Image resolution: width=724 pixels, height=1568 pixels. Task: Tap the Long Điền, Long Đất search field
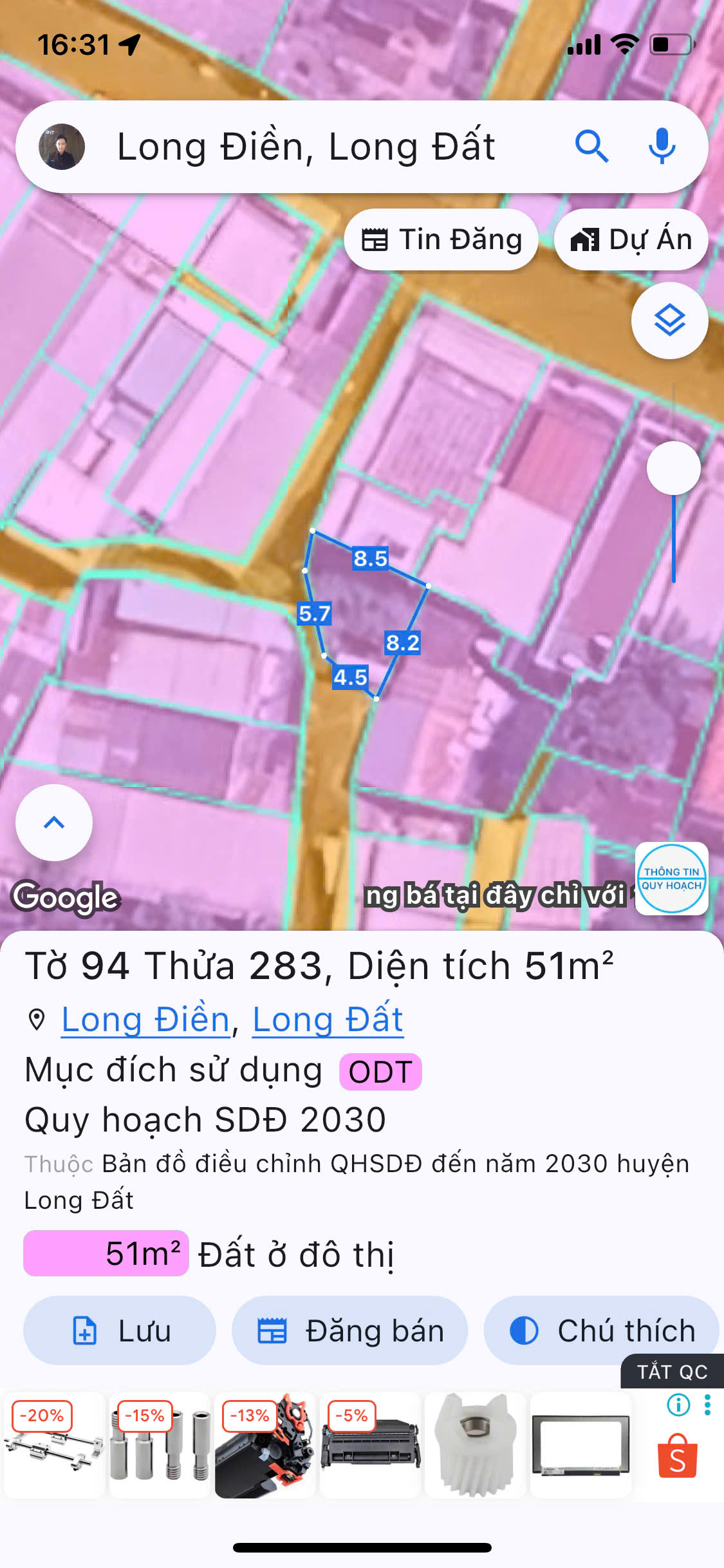[x=306, y=147]
